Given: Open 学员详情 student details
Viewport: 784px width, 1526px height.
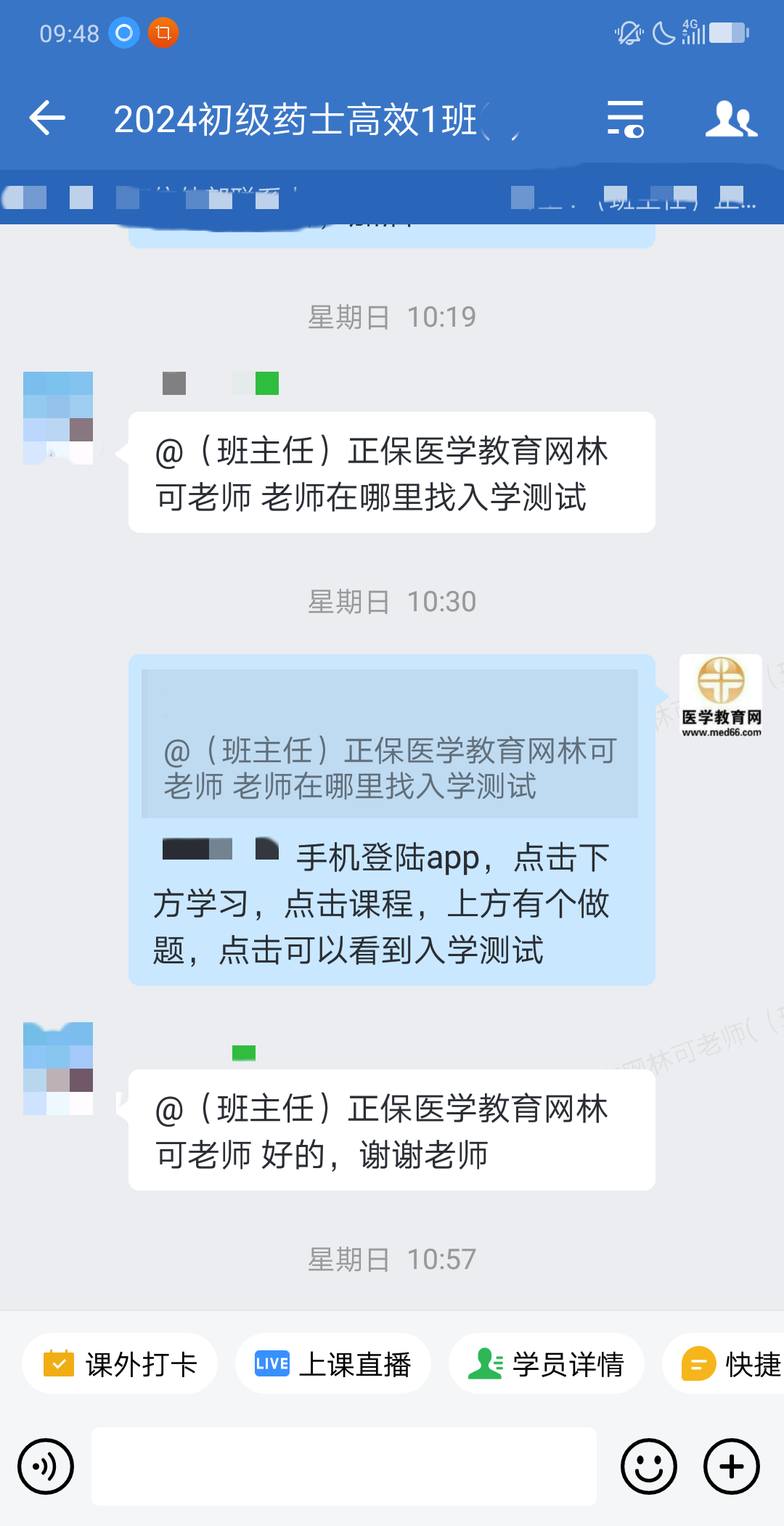Looking at the screenshot, I should tap(547, 1364).
